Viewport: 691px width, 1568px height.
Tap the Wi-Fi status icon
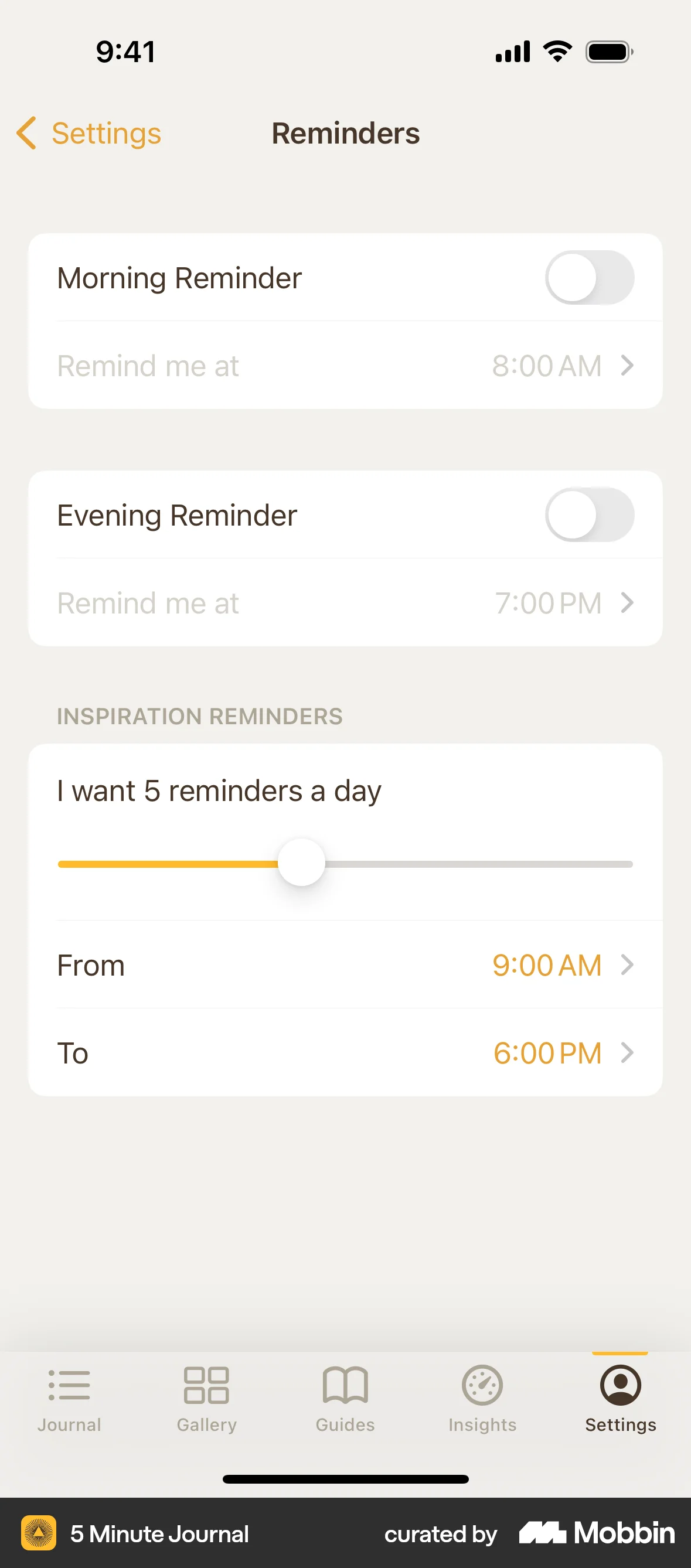(556, 51)
